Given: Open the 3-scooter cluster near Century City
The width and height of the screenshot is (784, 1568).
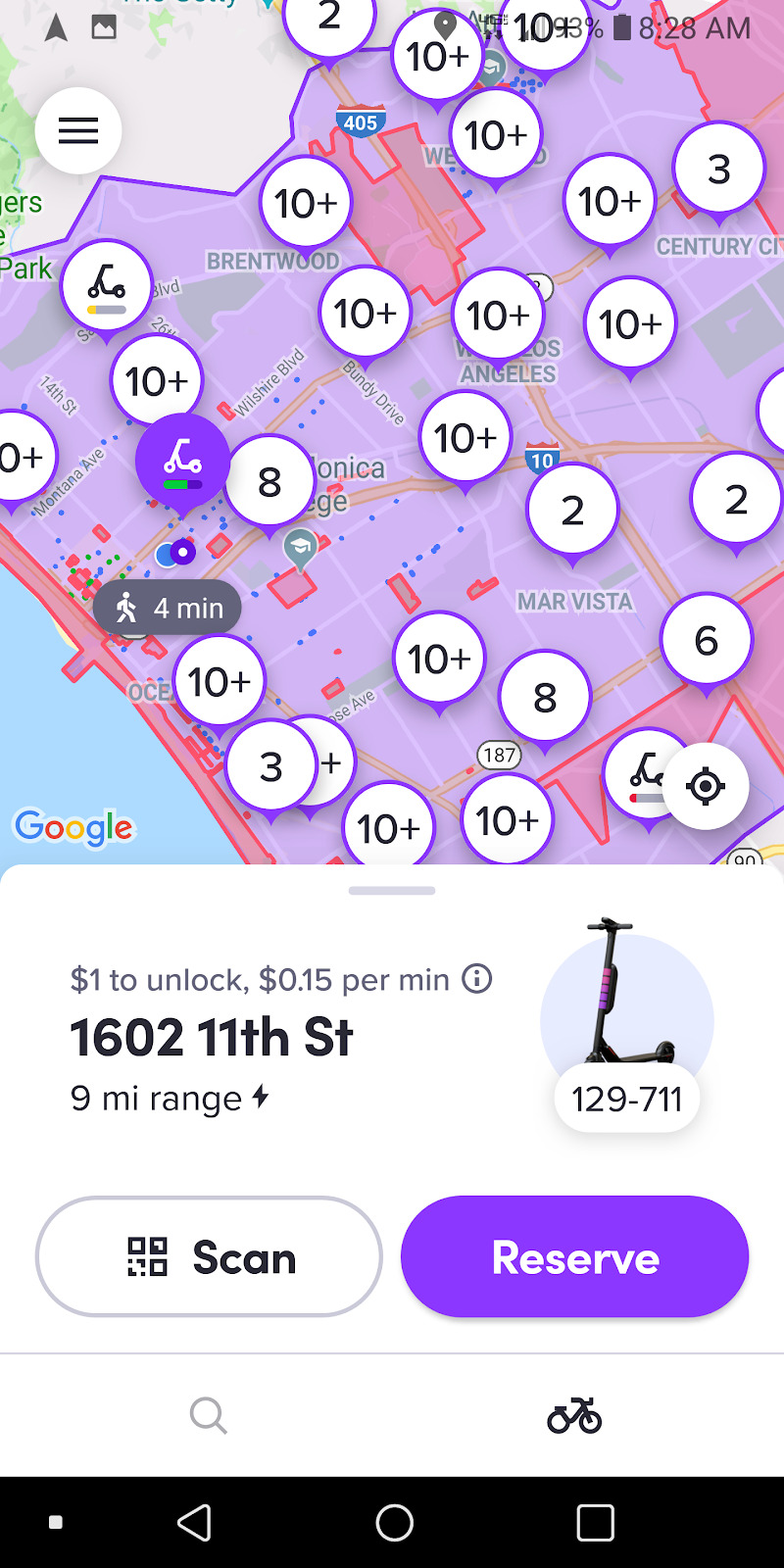Looking at the screenshot, I should click(x=718, y=169).
